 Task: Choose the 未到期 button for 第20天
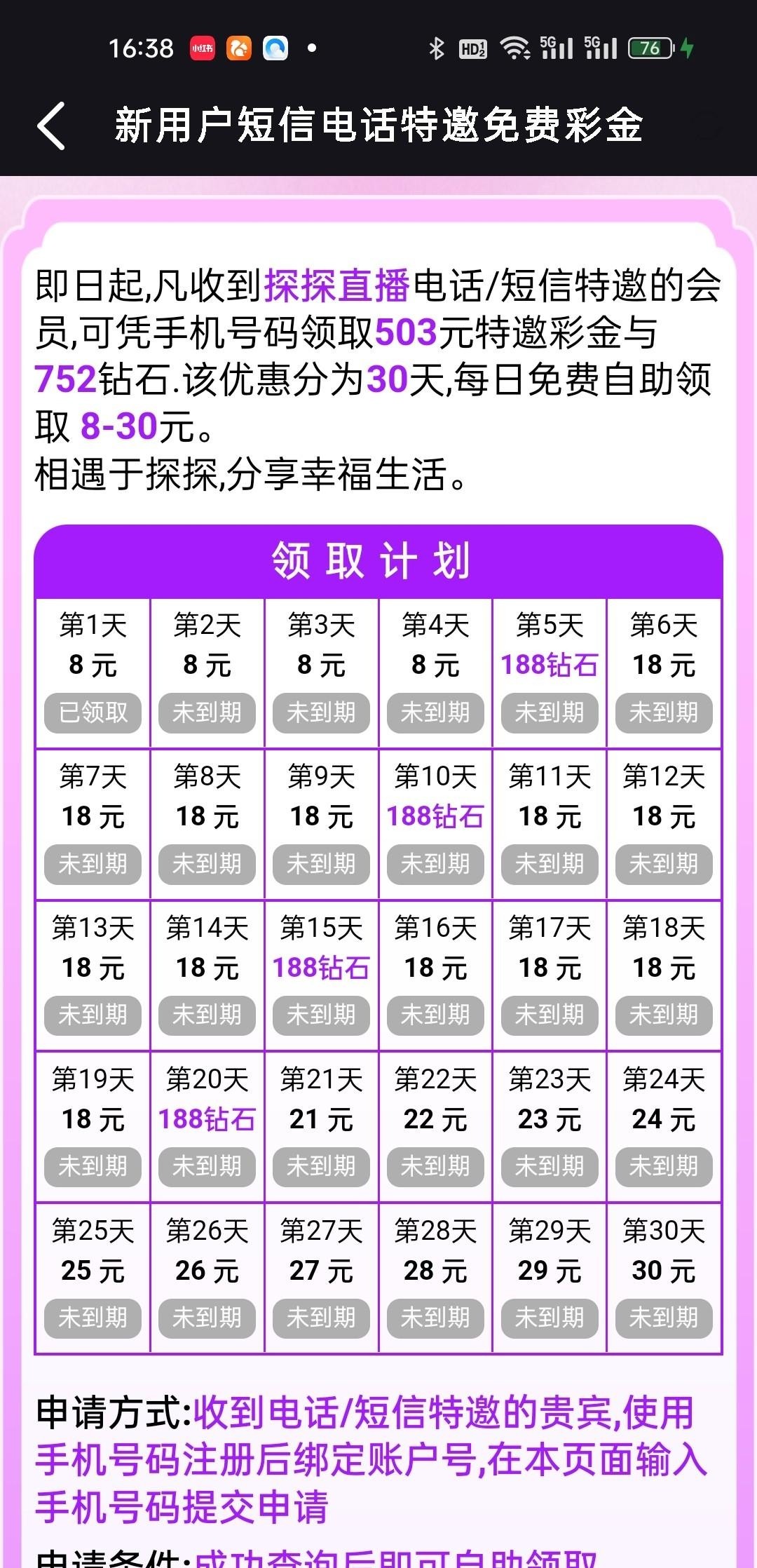pyautogui.click(x=207, y=1167)
